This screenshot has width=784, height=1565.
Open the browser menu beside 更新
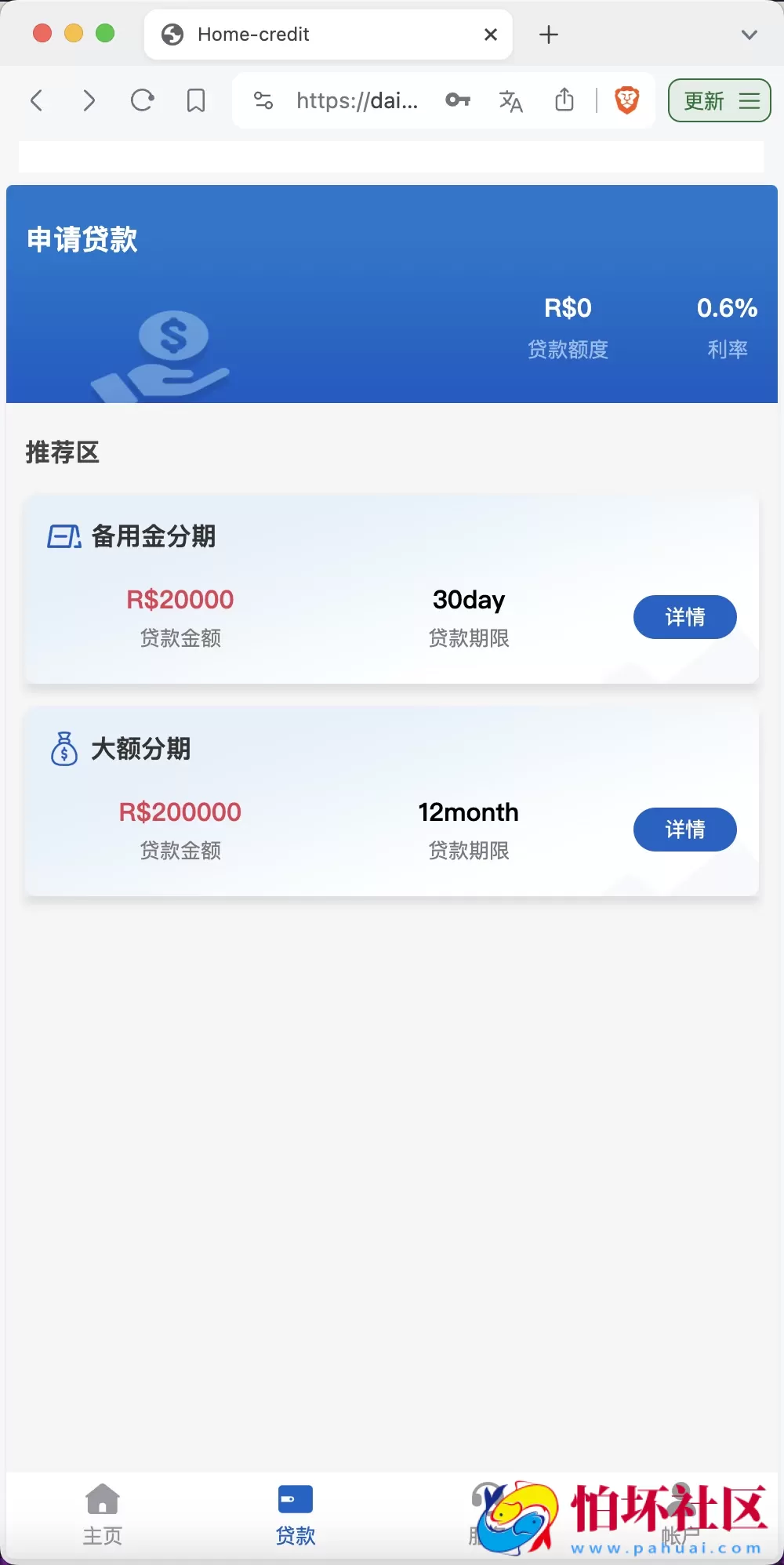pos(749,100)
